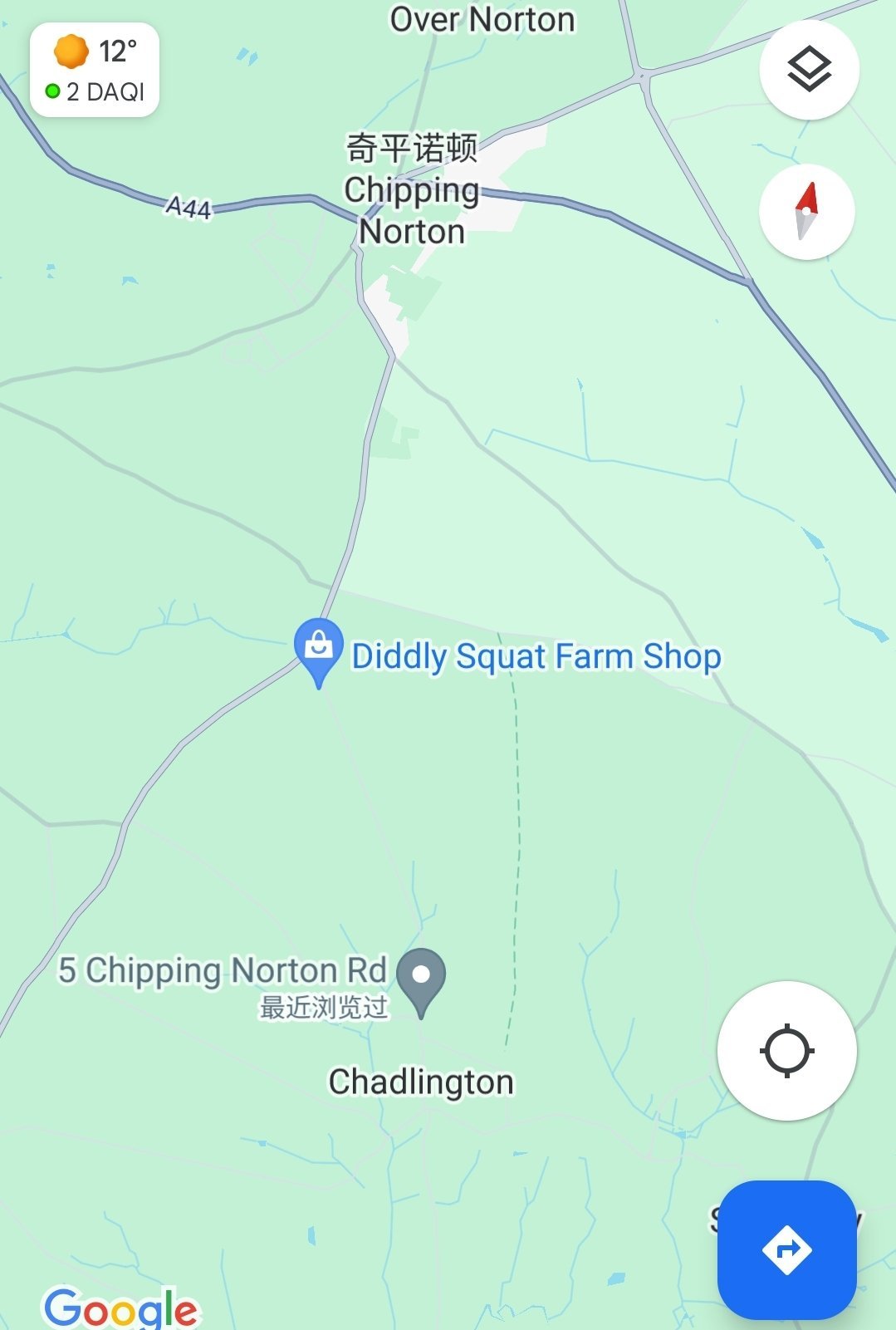This screenshot has width=896, height=1330.
Task: Tap the compass to reset north
Action: click(x=806, y=211)
